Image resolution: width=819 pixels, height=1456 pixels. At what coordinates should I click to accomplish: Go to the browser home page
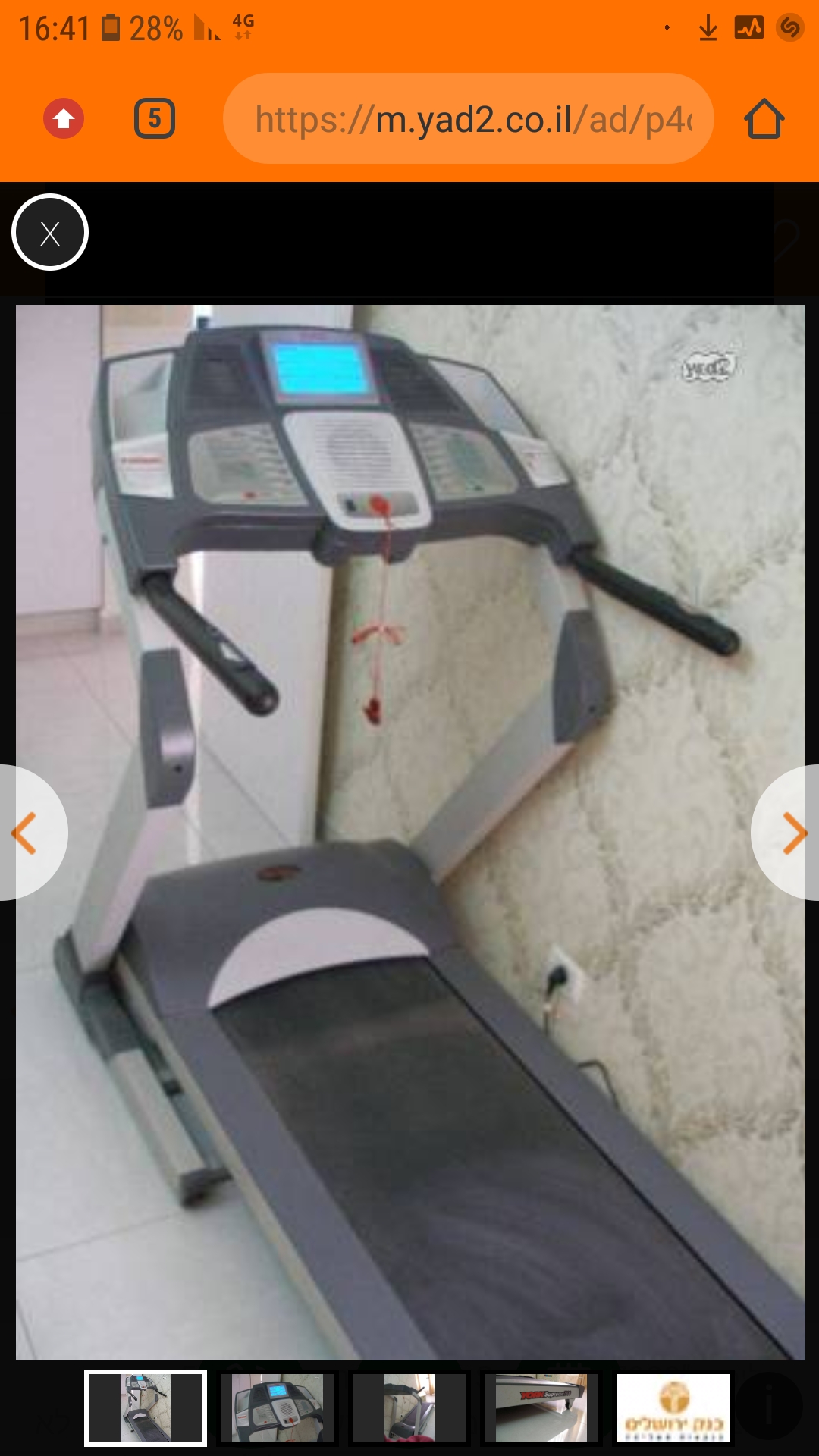coord(764,119)
